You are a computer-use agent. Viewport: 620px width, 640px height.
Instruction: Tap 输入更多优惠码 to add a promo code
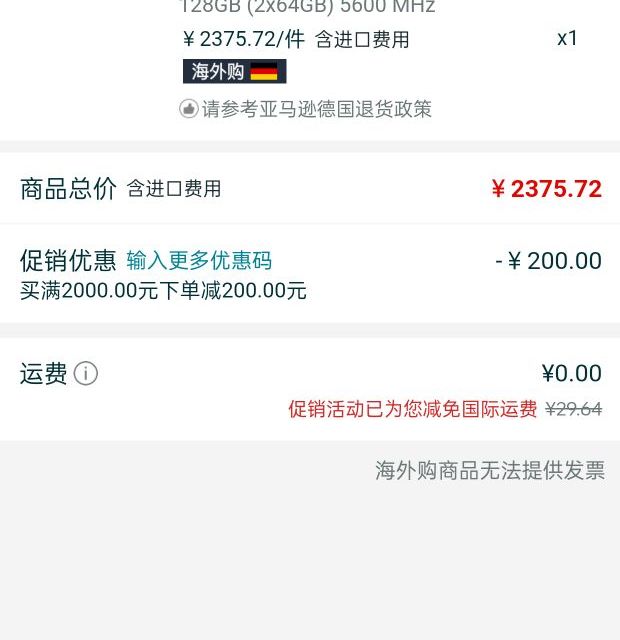pyautogui.click(x=199, y=261)
